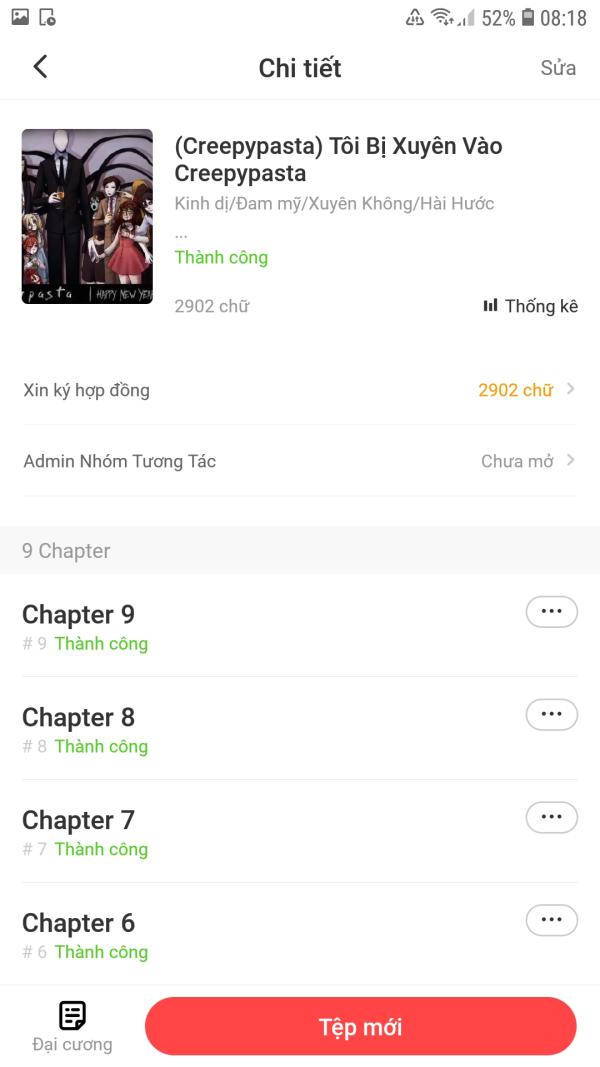
Task: Tap the three-dot menu for Chapter 7
Action: click(x=551, y=816)
